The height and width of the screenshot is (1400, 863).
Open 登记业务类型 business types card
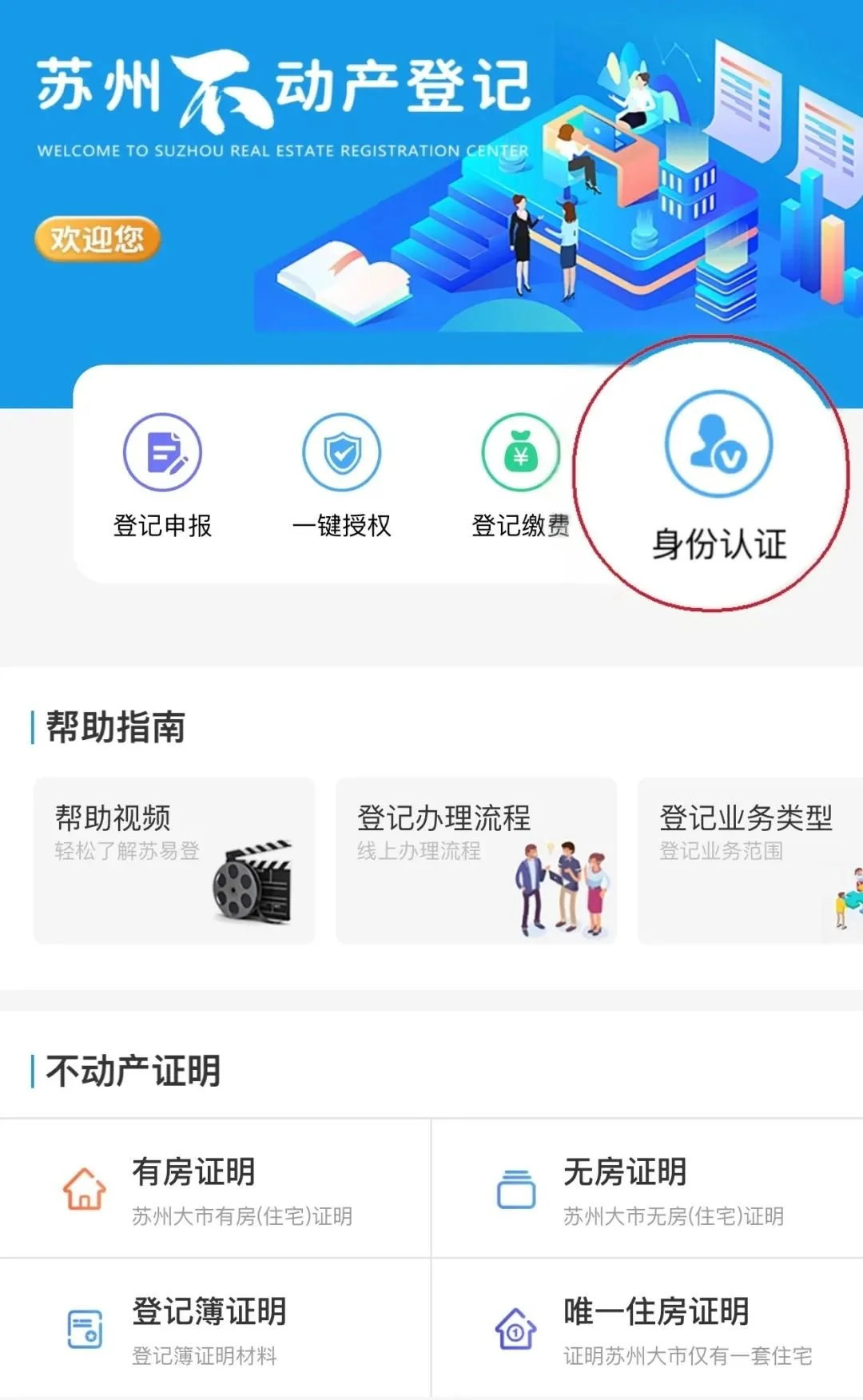pyautogui.click(x=750, y=860)
